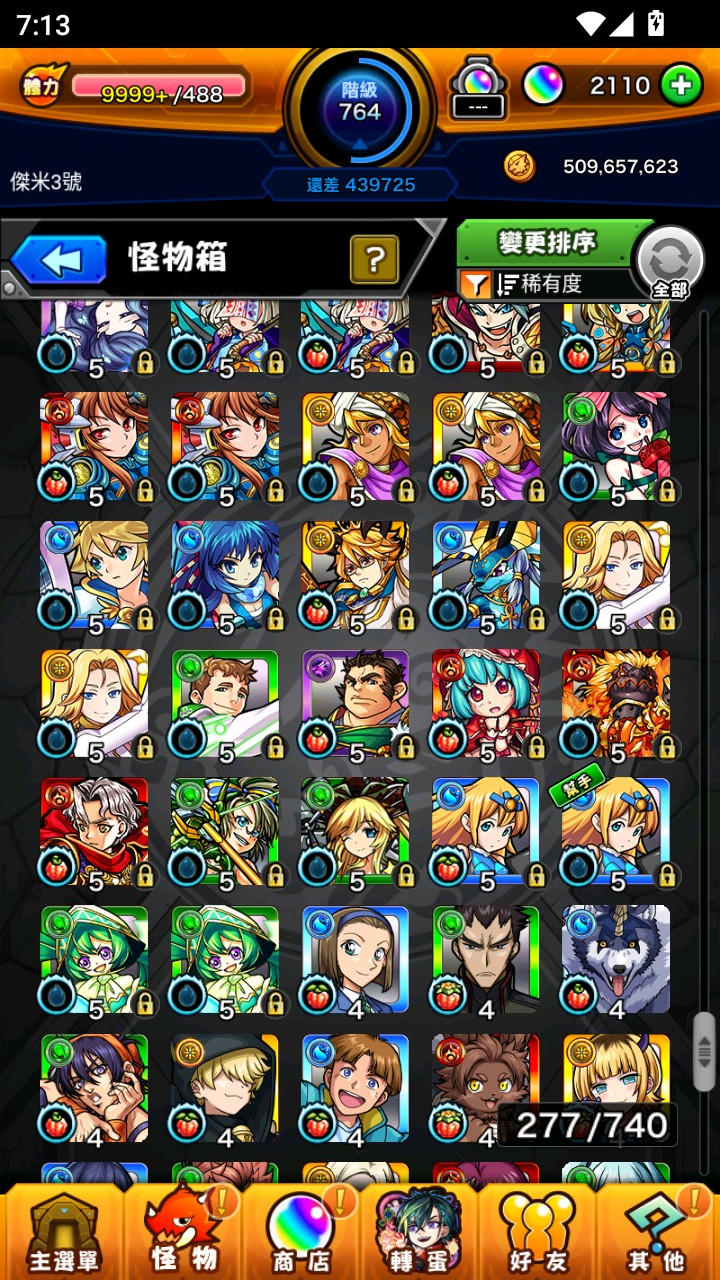Image resolution: width=720 pixels, height=1280 pixels.
Task: Tap the scrollbar handle on the right
Action: coord(704,1050)
